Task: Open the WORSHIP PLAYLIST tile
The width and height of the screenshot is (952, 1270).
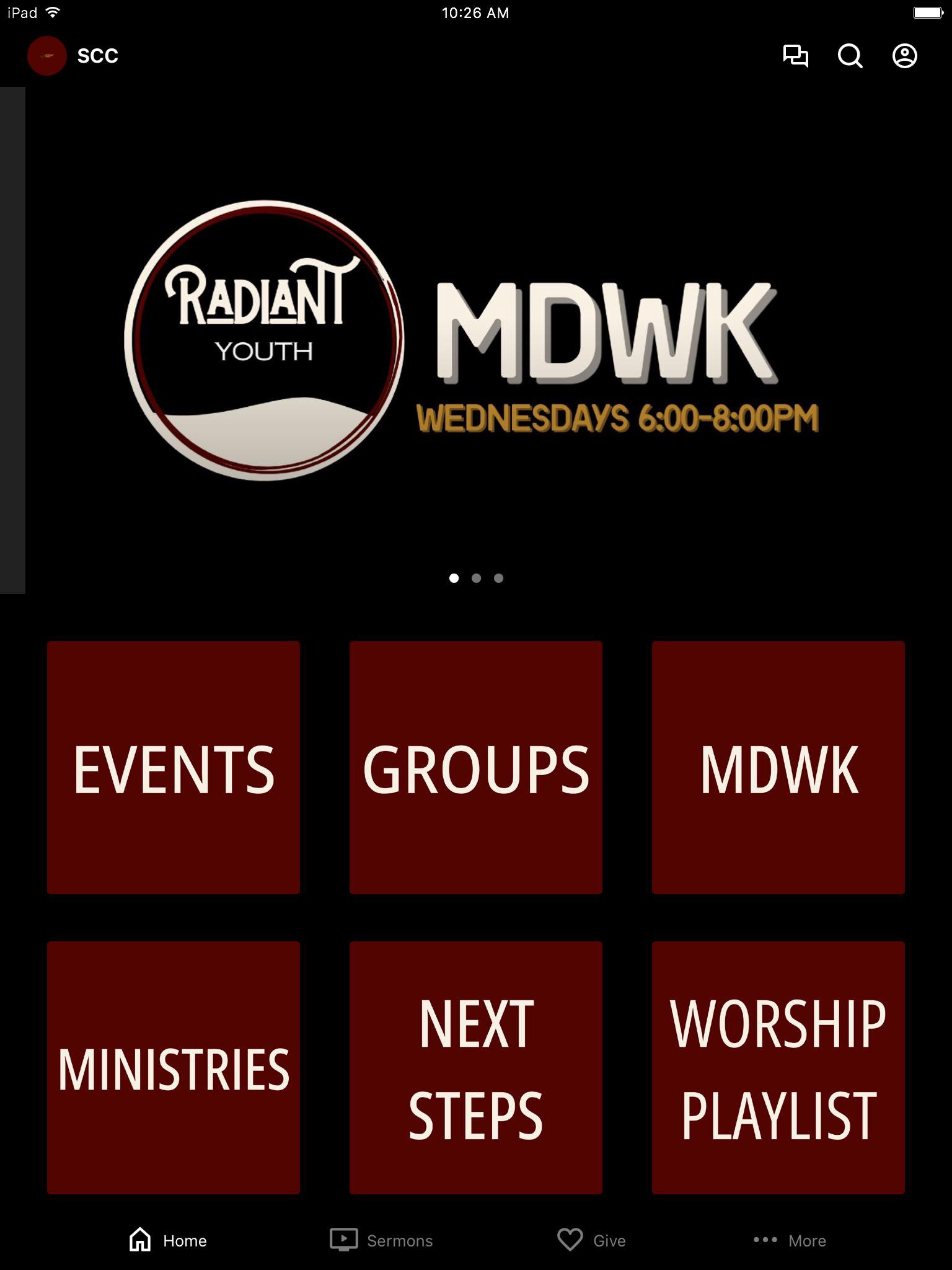Action: coord(778,1068)
